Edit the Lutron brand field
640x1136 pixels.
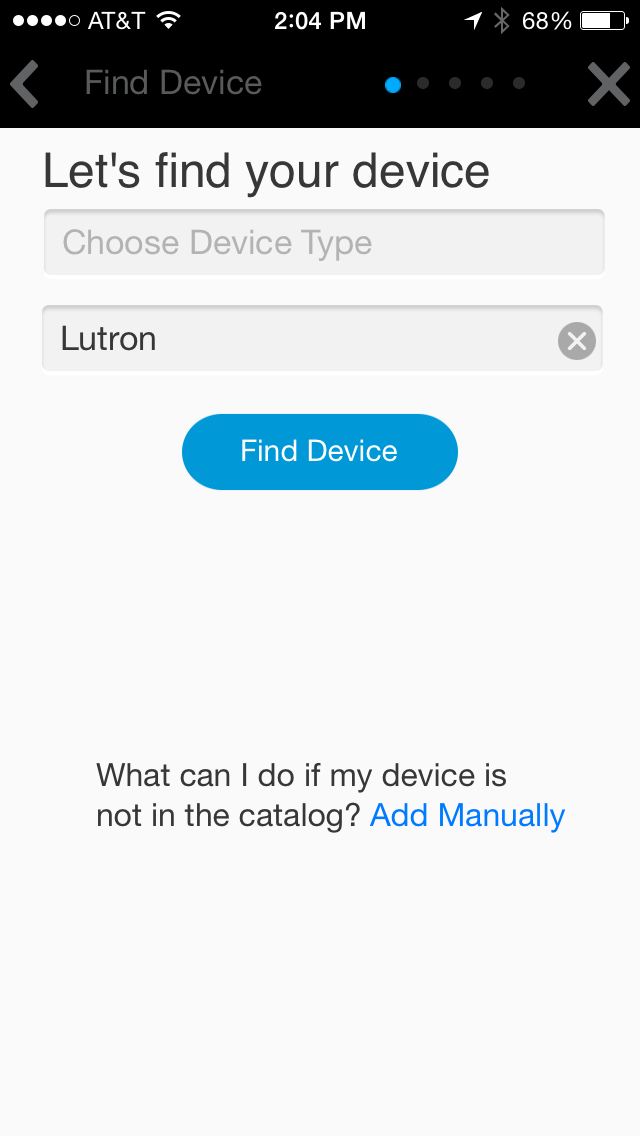pos(295,339)
